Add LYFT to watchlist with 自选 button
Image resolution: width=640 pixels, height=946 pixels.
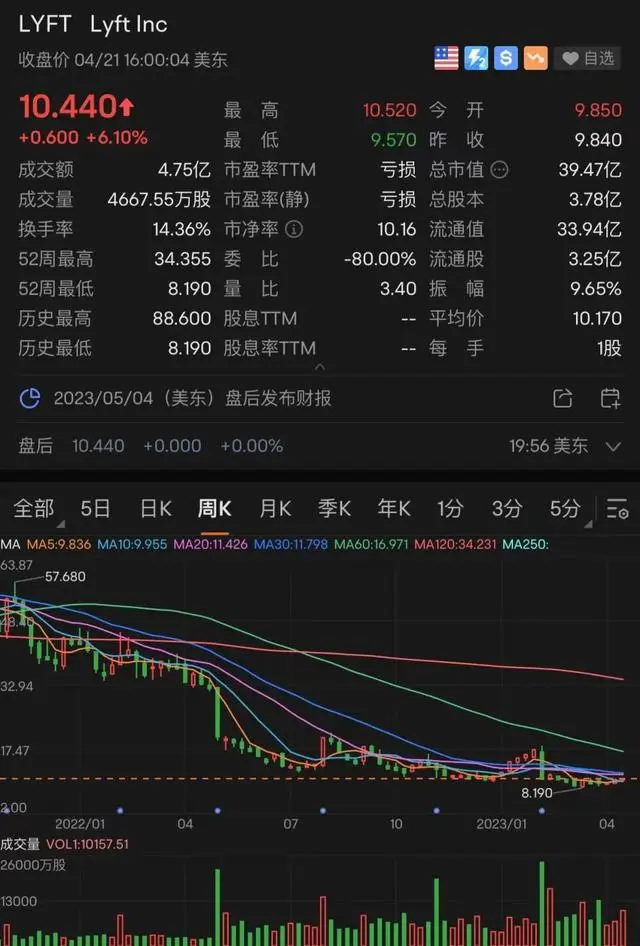pyautogui.click(x=588, y=59)
